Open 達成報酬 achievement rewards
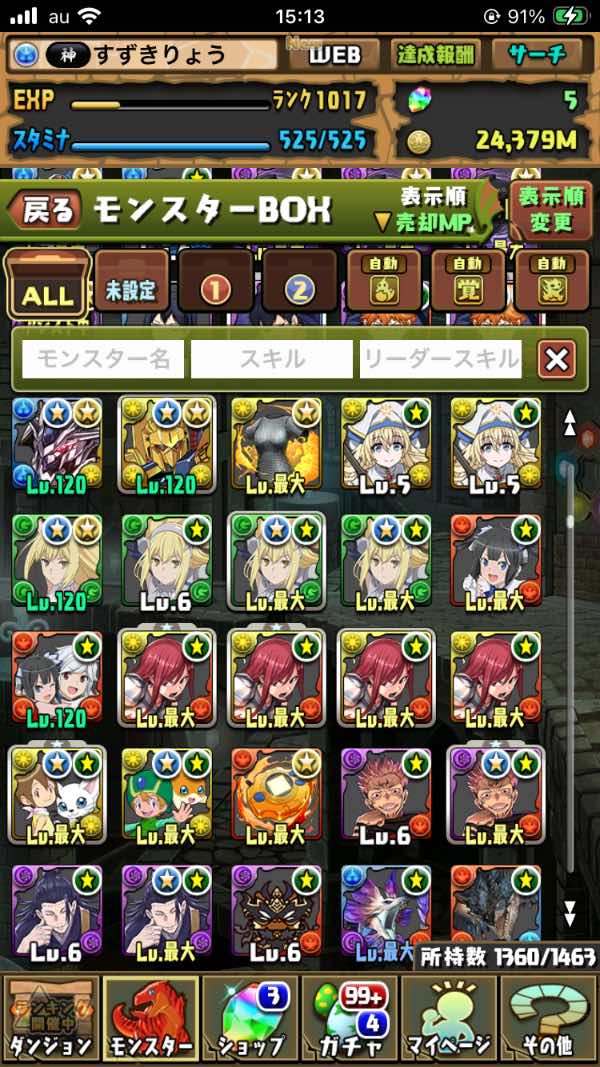 click(436, 55)
